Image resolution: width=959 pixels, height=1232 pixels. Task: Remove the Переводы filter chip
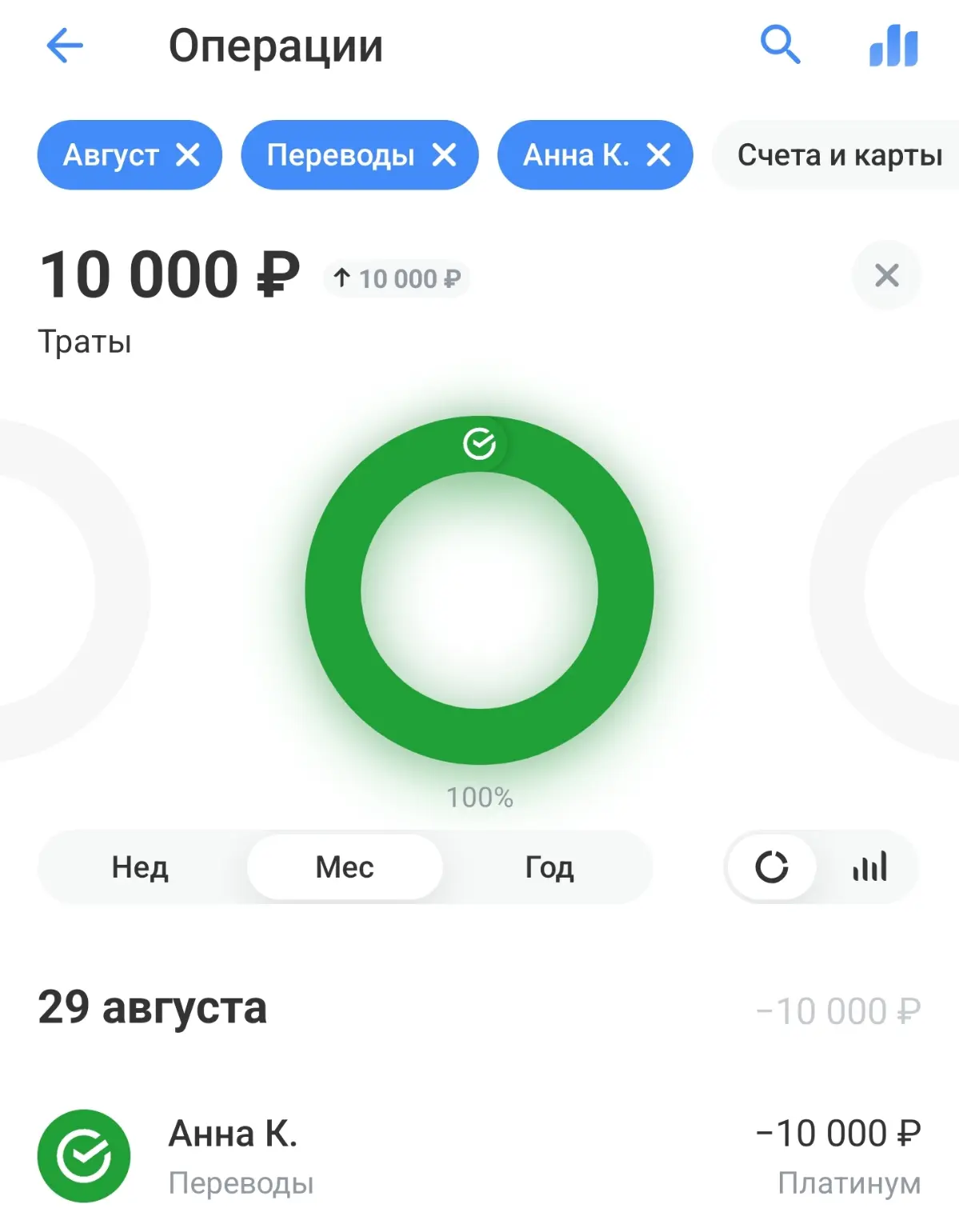446,155
